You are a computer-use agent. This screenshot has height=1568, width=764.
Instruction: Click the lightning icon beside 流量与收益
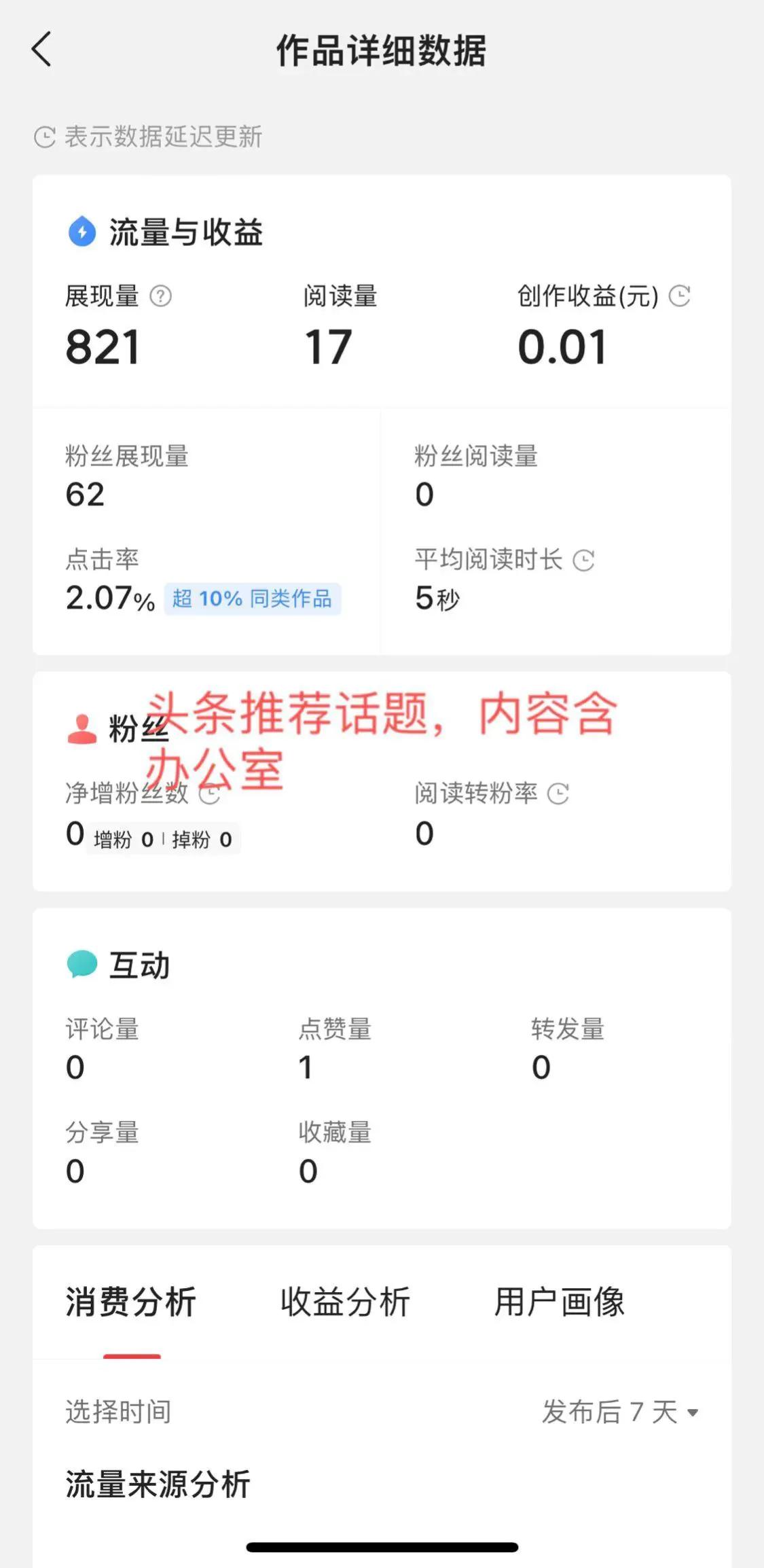click(81, 231)
